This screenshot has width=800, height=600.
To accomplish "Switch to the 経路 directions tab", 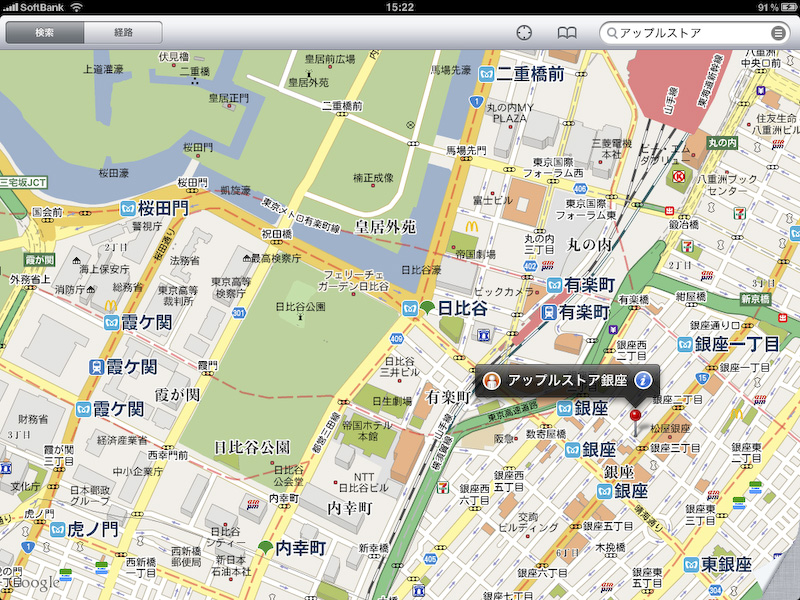I will [123, 33].
